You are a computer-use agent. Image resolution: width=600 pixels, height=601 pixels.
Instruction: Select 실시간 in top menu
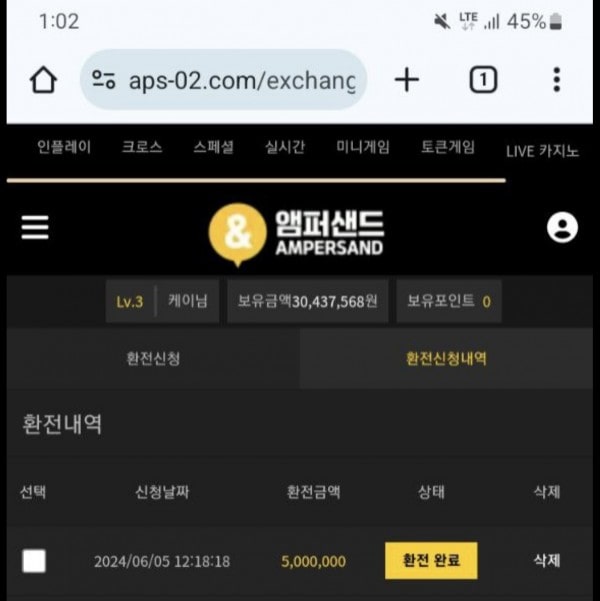pos(285,148)
